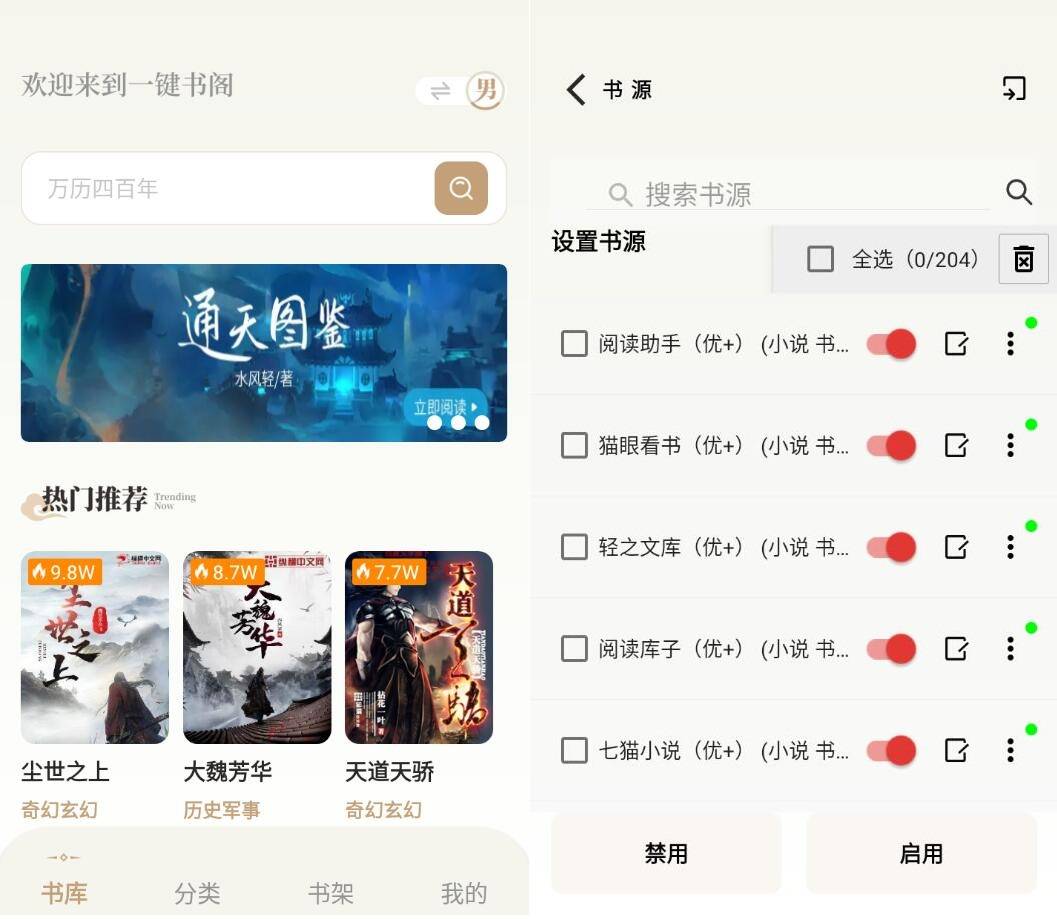Switch to the 书架 tab
1057x919 pixels.
click(x=330, y=892)
